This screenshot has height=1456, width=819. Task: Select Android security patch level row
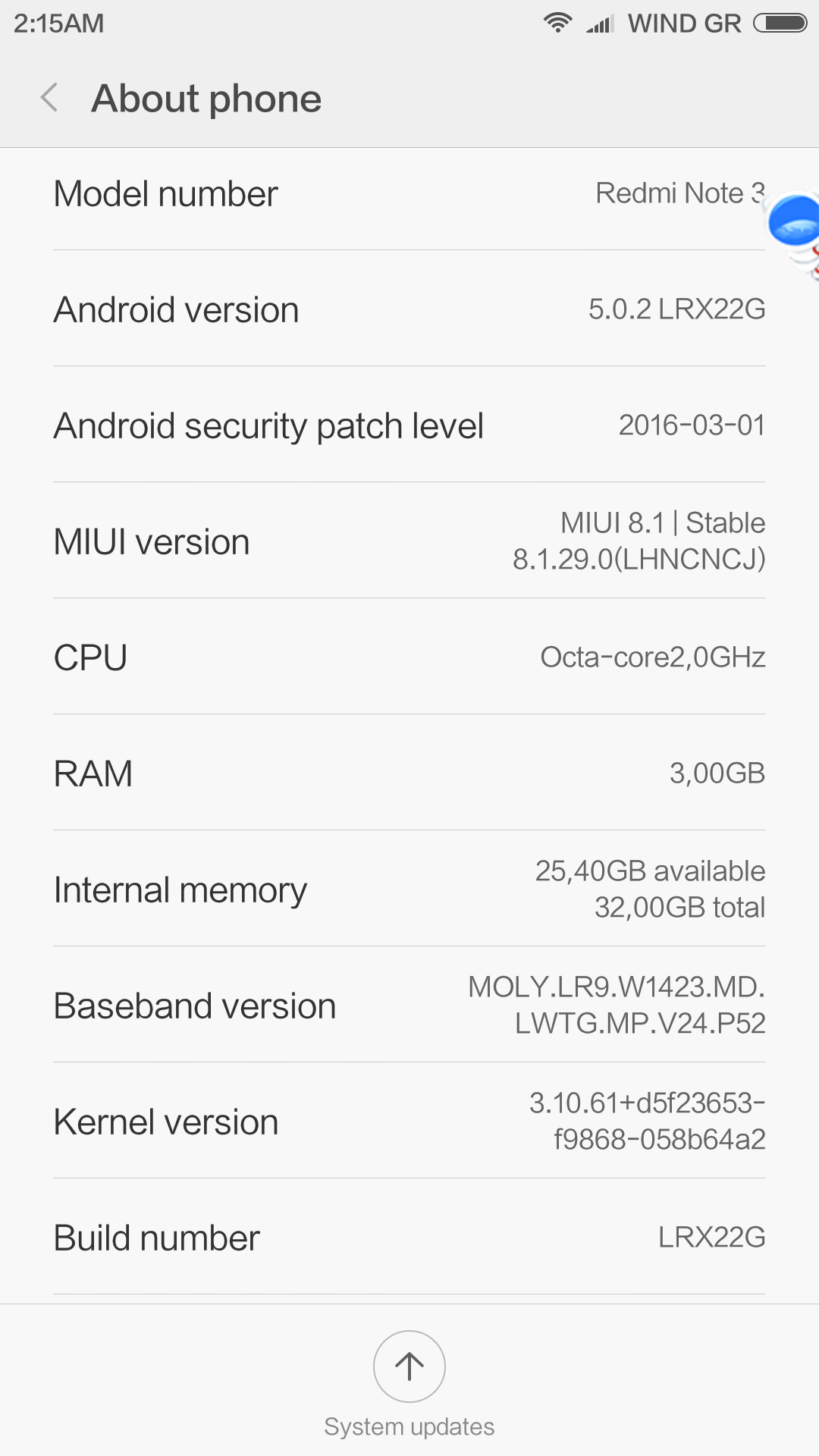409,425
